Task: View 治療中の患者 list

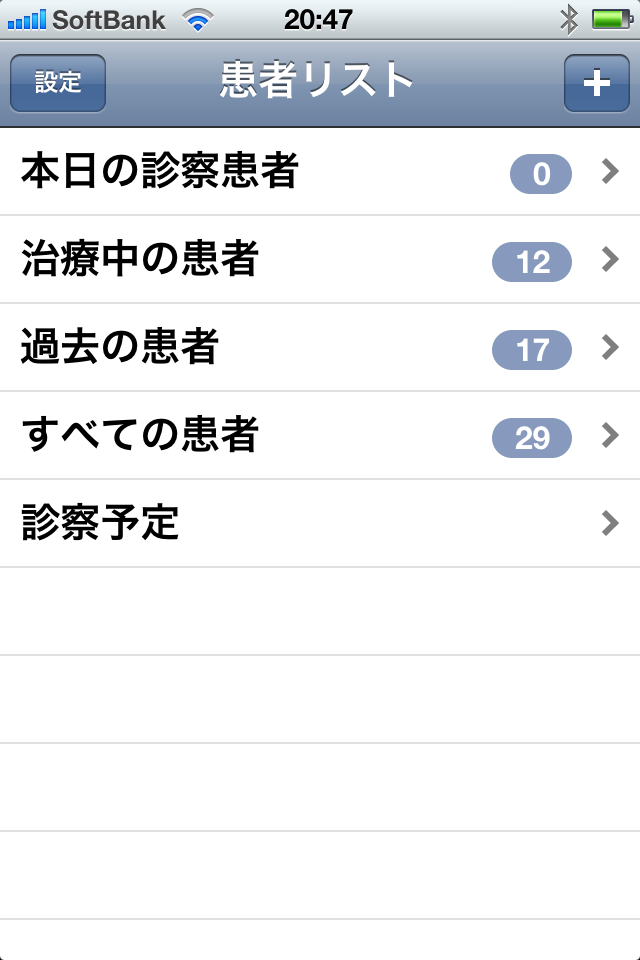Action: click(320, 260)
